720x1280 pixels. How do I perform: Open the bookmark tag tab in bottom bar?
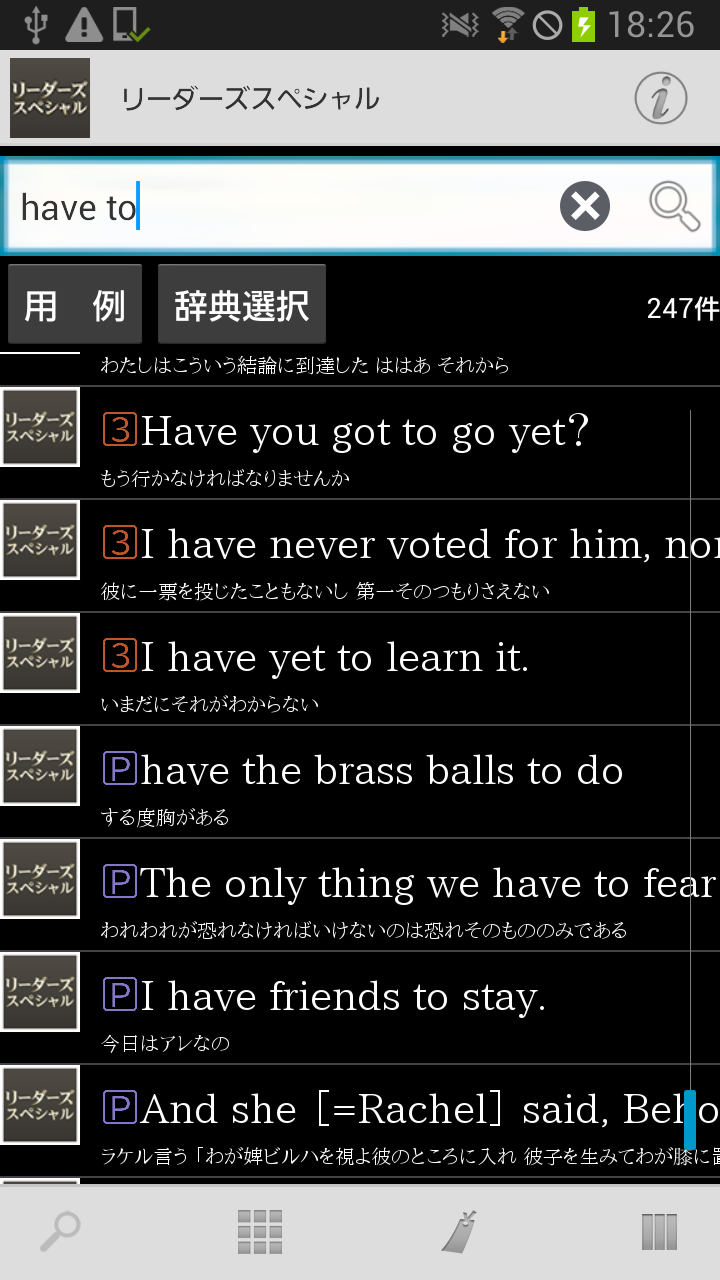pyautogui.click(x=460, y=1232)
